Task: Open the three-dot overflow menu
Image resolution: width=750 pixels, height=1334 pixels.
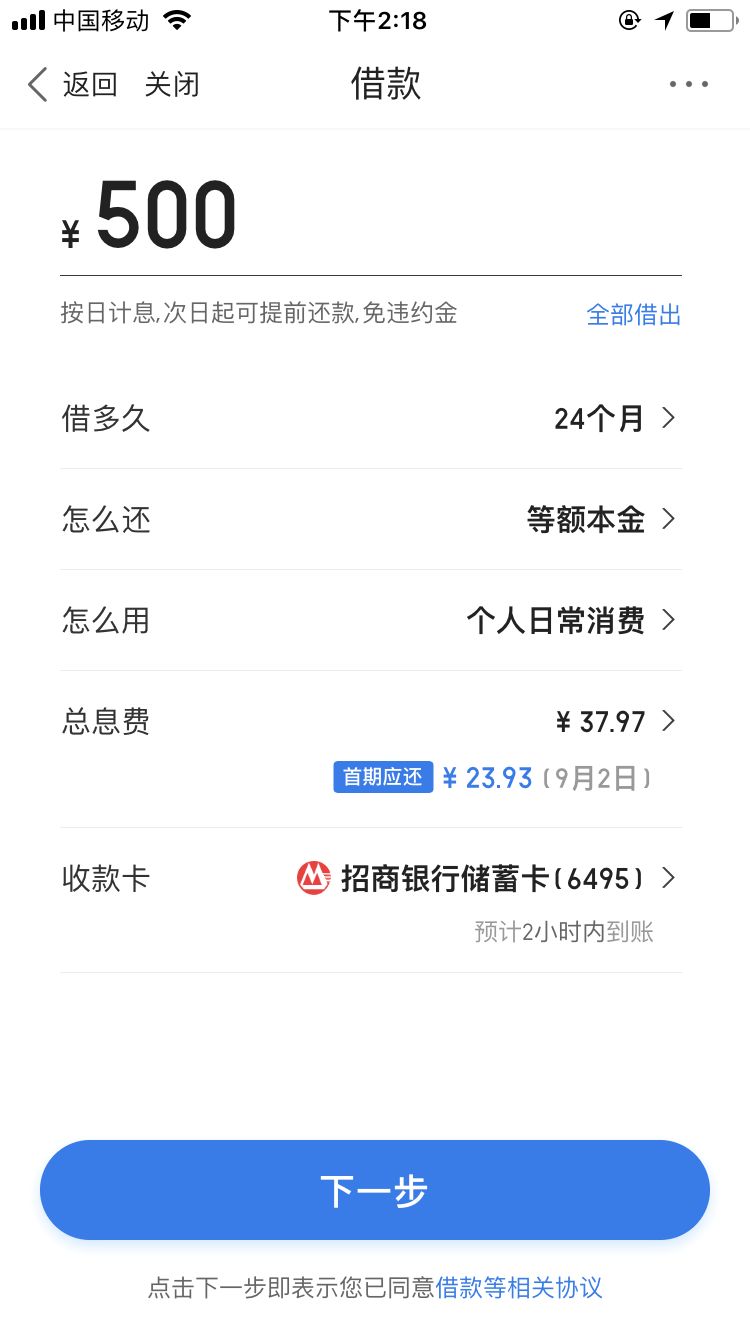Action: 689,85
